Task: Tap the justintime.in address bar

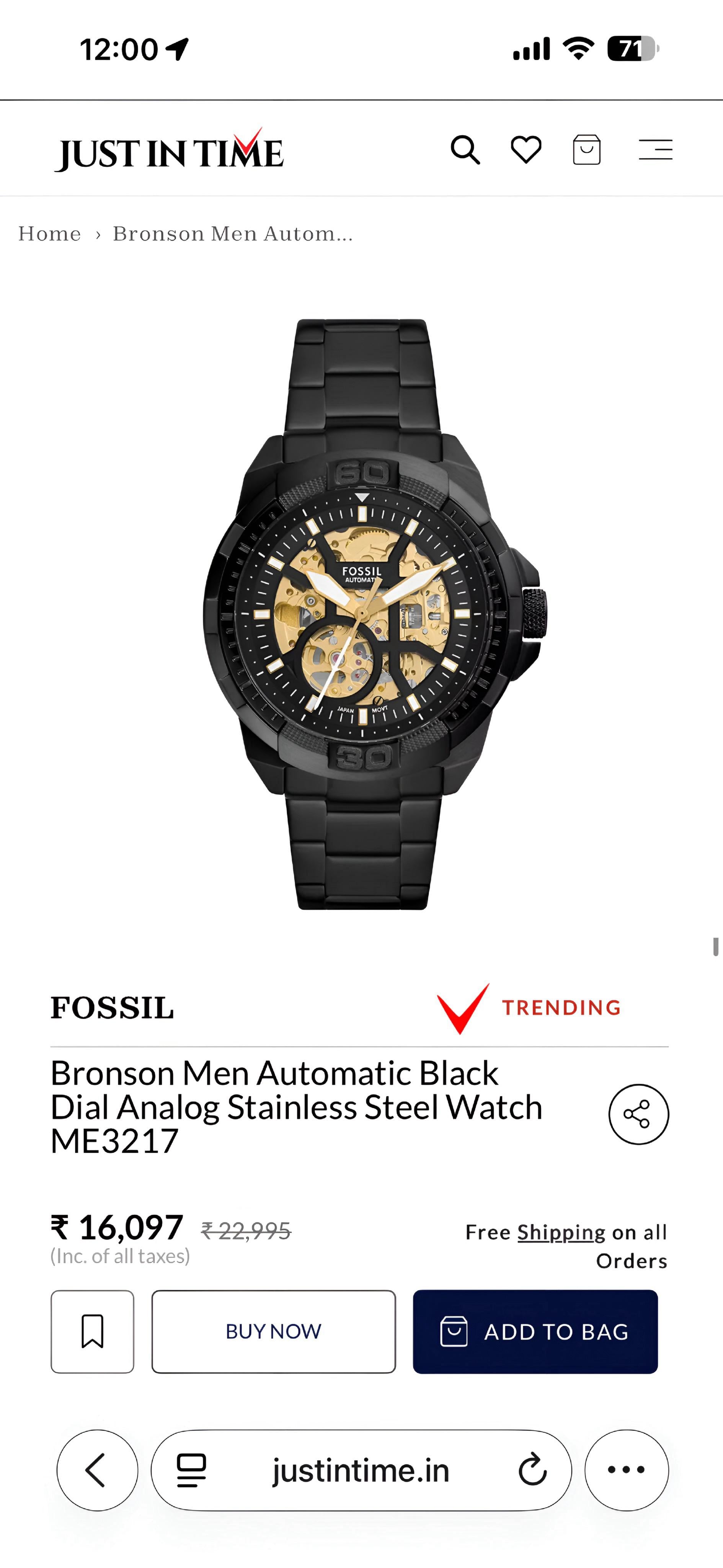Action: click(360, 1470)
